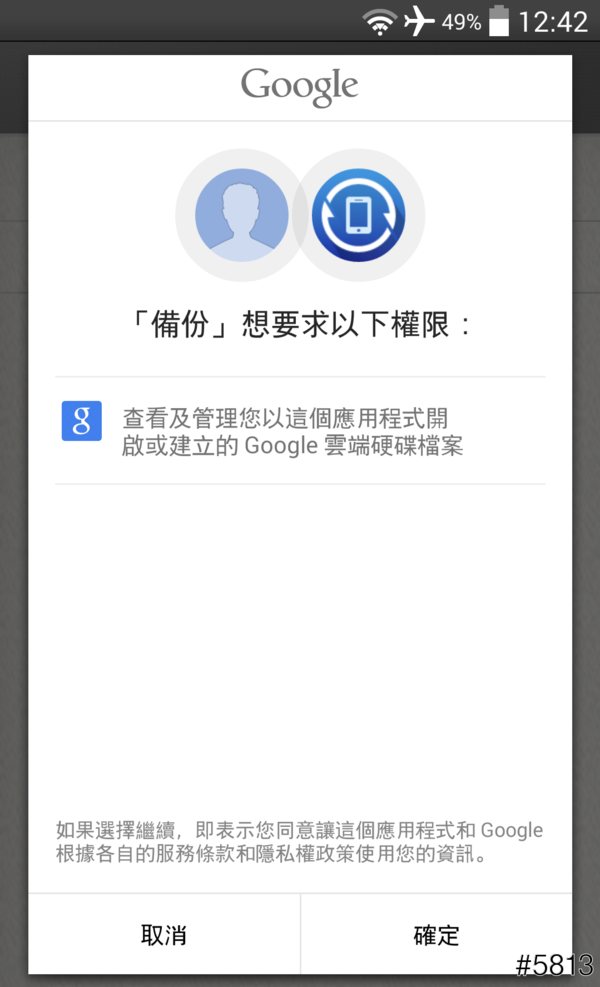The width and height of the screenshot is (600, 987).
Task: Tap 取消 to cancel the permission request
Action: tap(164, 935)
